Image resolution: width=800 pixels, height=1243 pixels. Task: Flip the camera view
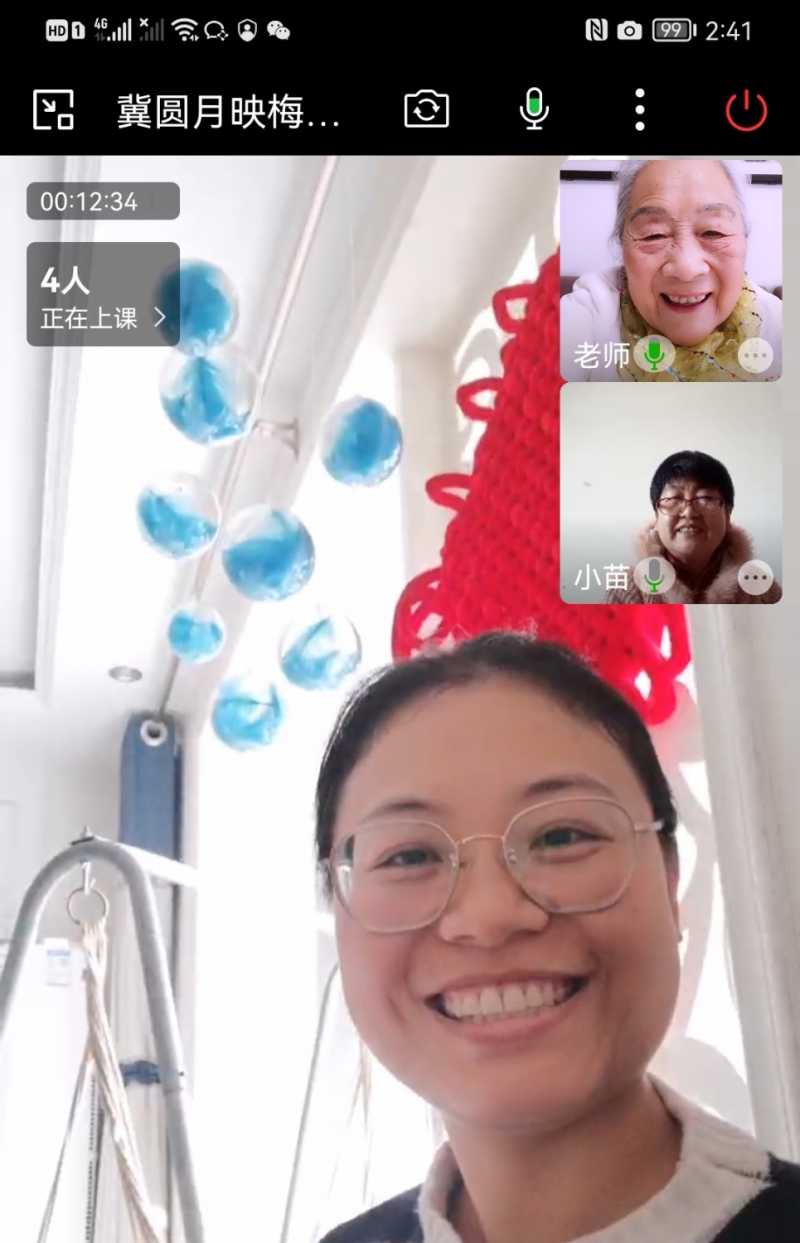pyautogui.click(x=427, y=110)
